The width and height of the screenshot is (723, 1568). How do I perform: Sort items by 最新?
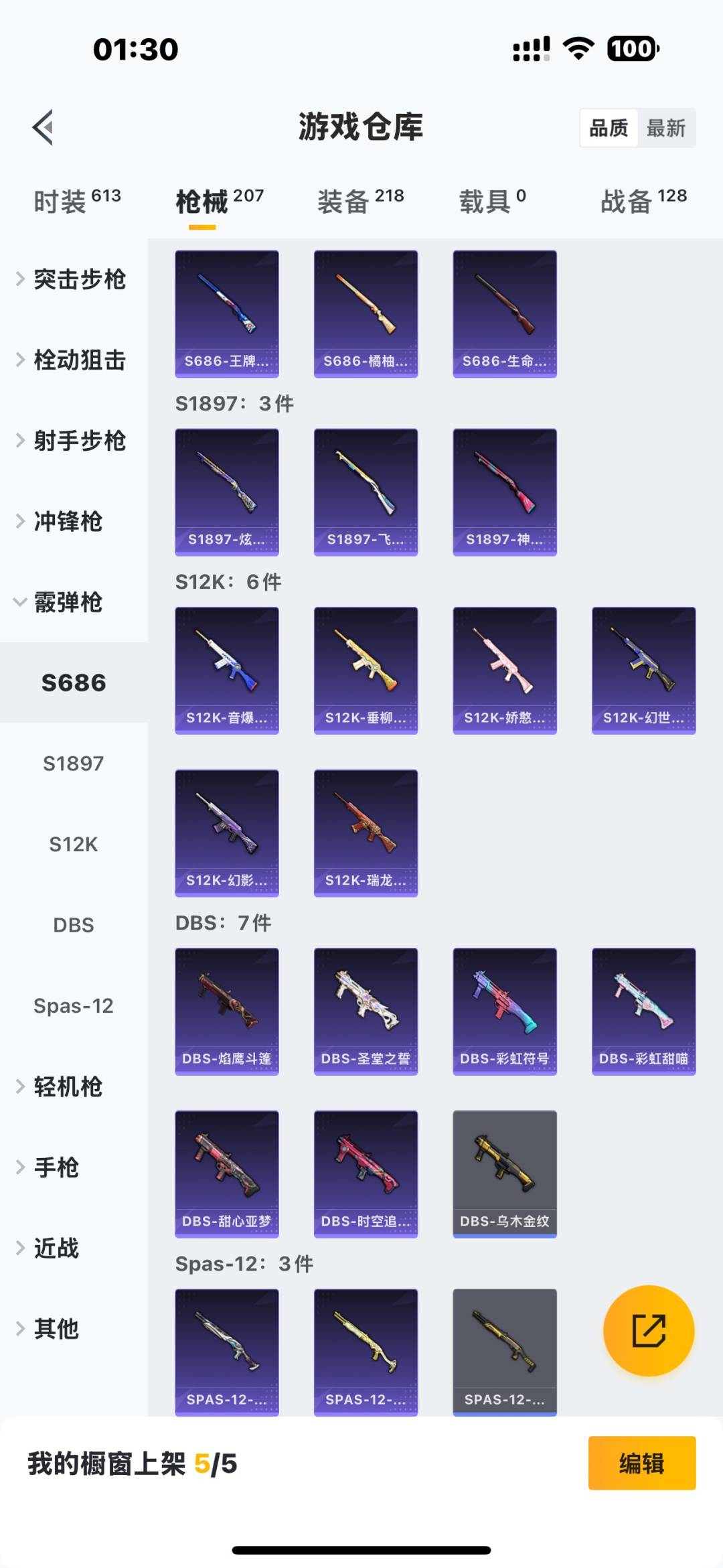[665, 128]
